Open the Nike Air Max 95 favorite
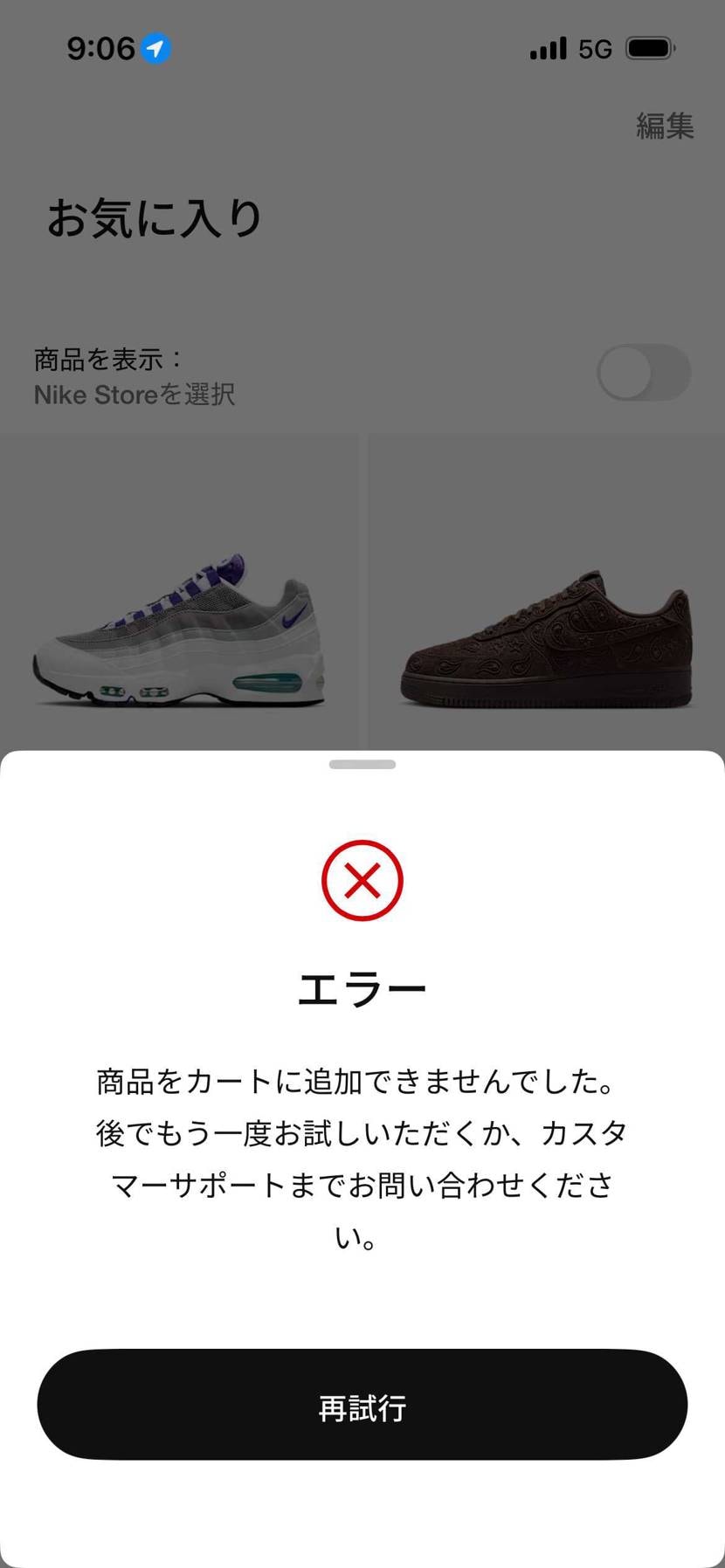Viewport: 725px width, 1568px height. (x=181, y=611)
